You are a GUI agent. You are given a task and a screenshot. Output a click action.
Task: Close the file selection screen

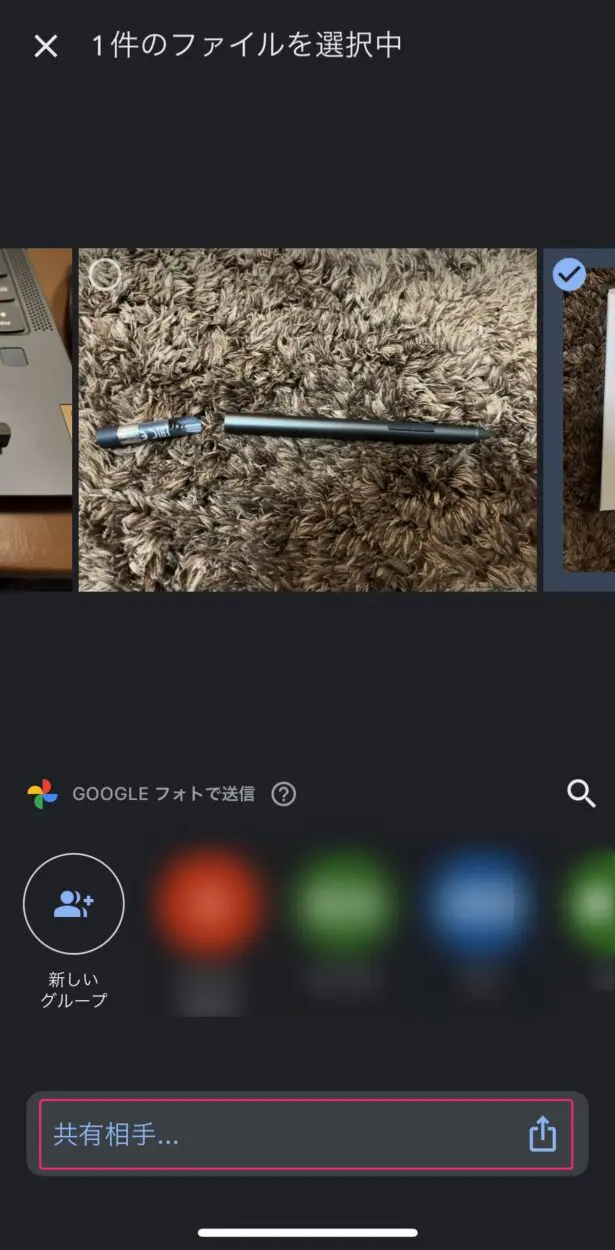point(46,46)
